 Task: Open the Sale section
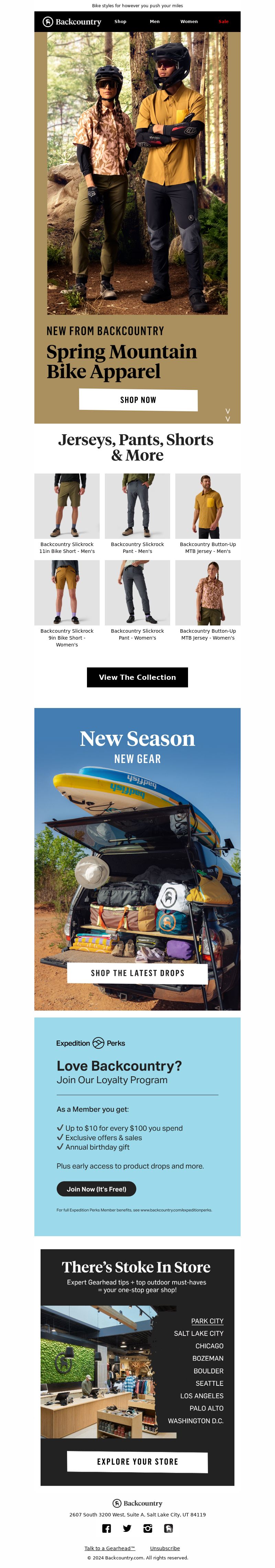(x=223, y=21)
